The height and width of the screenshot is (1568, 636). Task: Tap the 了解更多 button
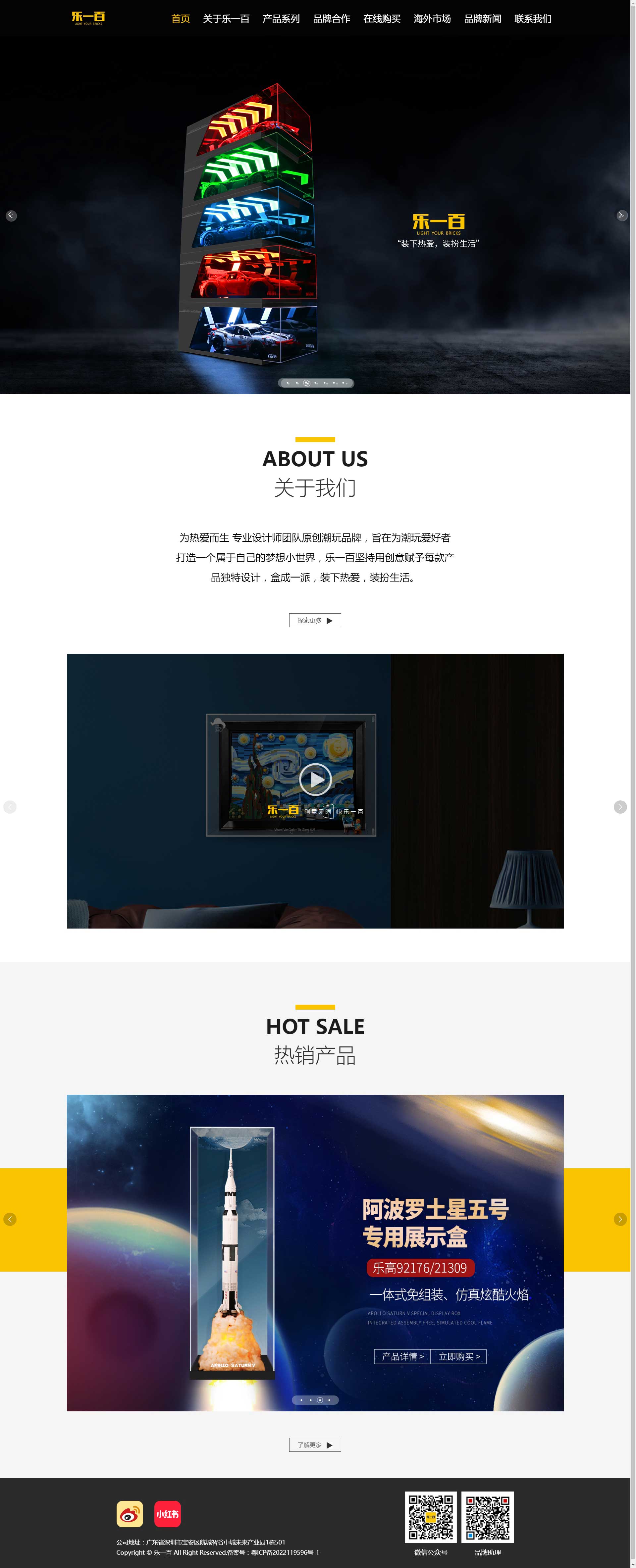(x=315, y=1444)
